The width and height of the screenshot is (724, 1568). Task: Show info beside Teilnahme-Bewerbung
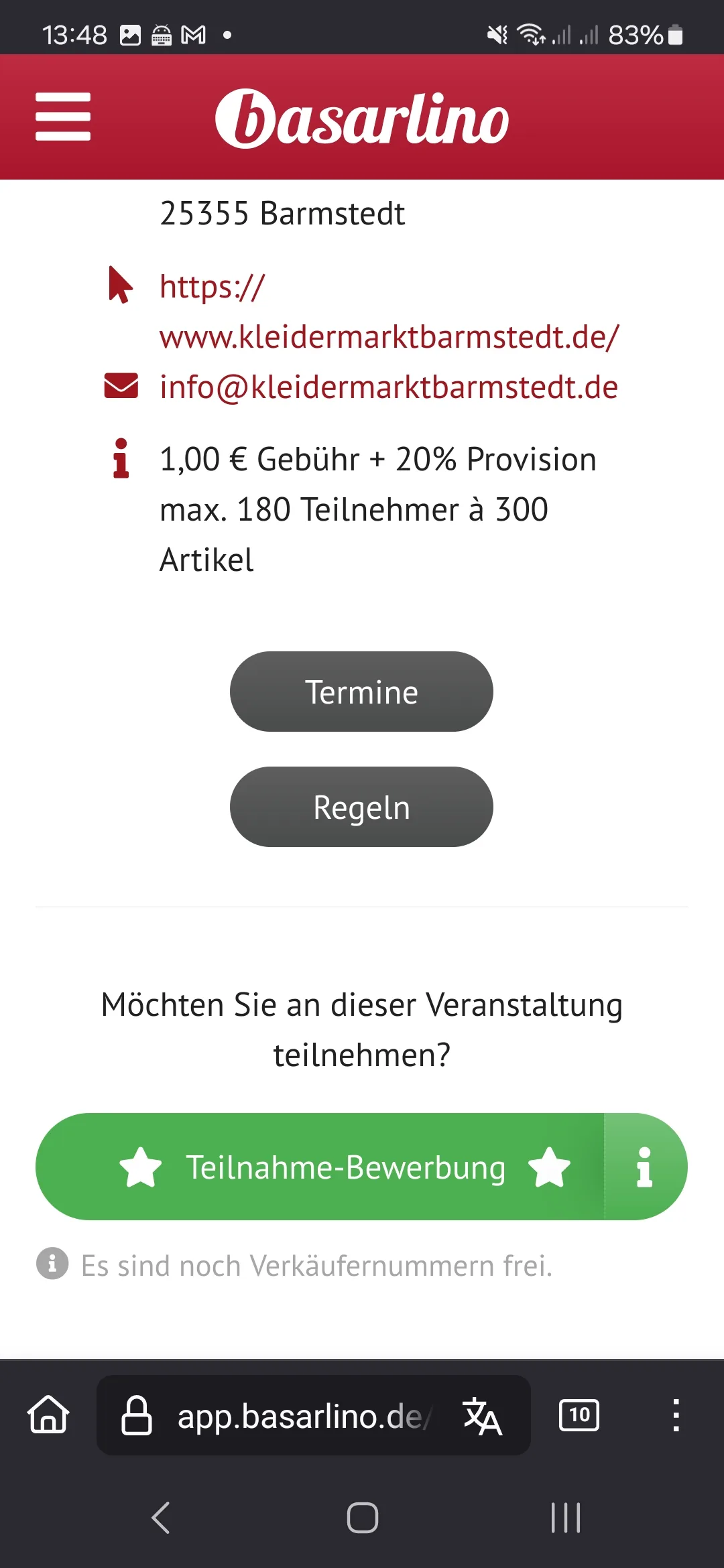645,1167
